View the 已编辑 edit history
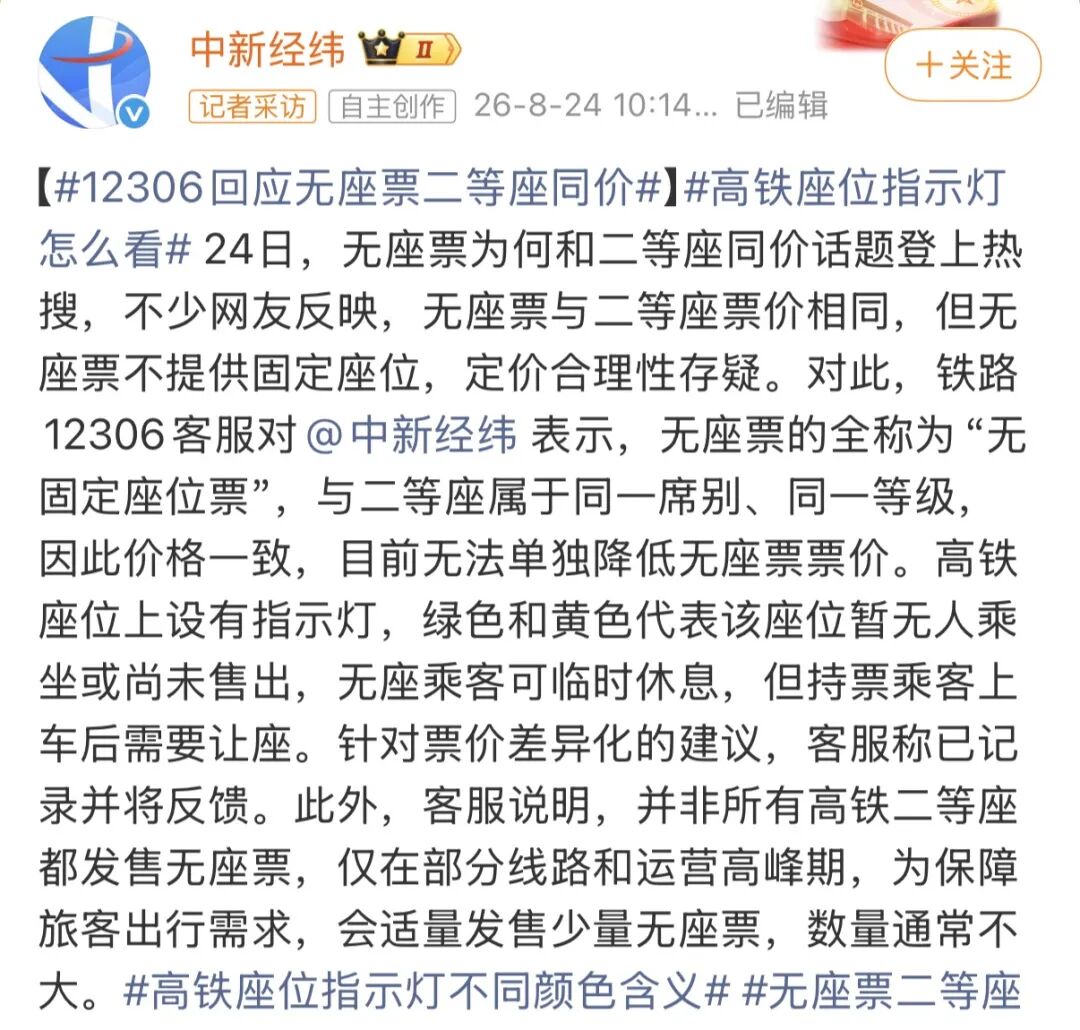1080x1030 pixels. [x=780, y=105]
